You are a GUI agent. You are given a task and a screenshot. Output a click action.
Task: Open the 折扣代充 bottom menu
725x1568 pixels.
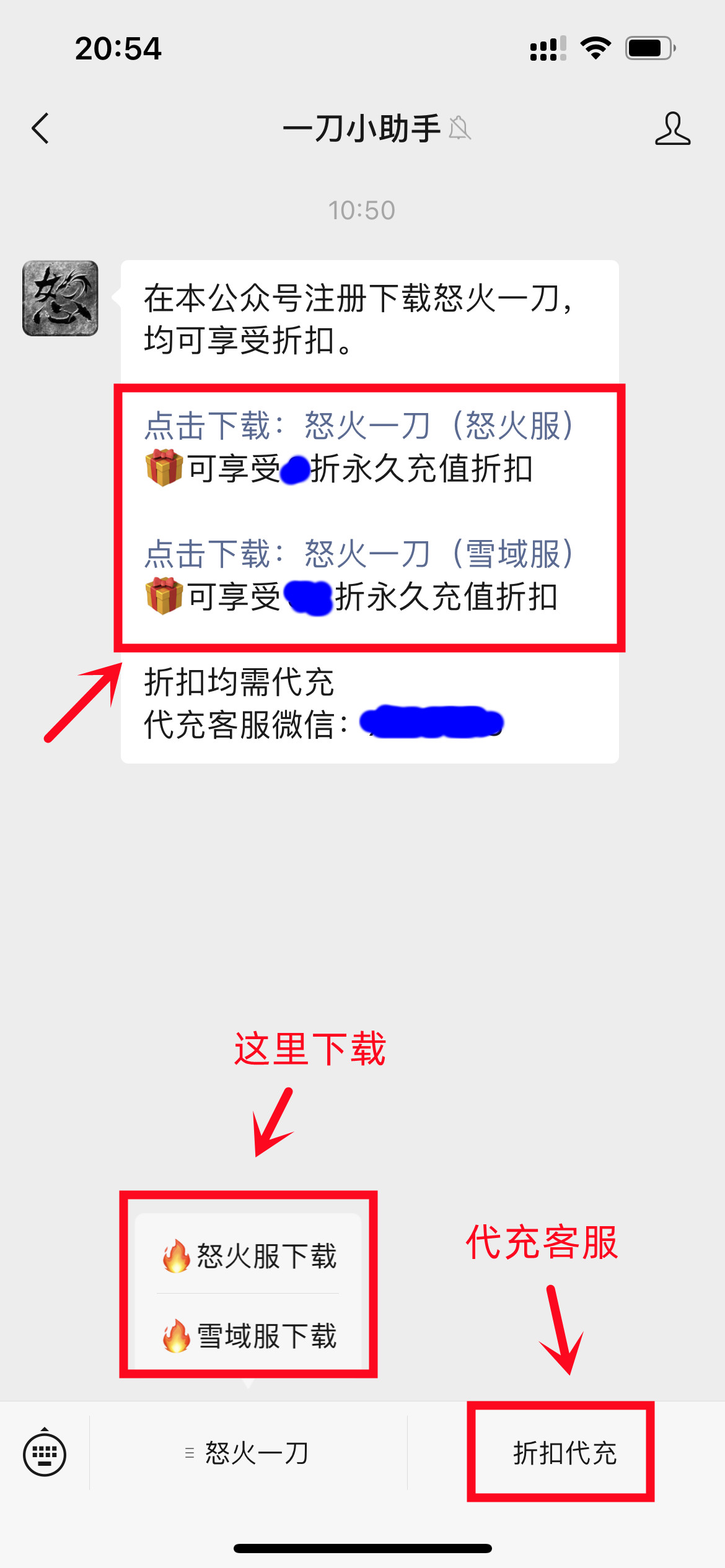[565, 1453]
